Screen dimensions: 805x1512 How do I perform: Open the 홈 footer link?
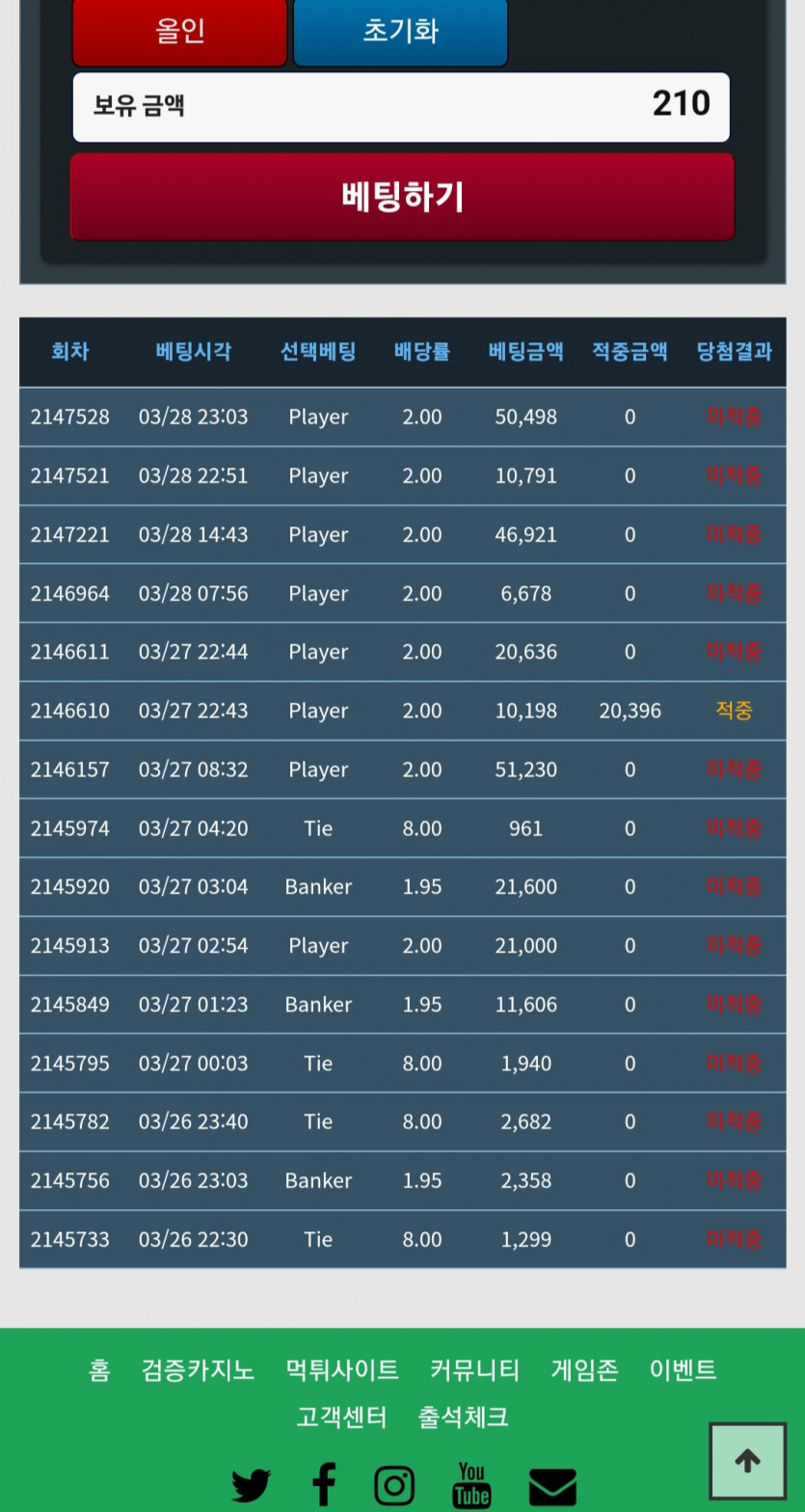coord(99,1369)
